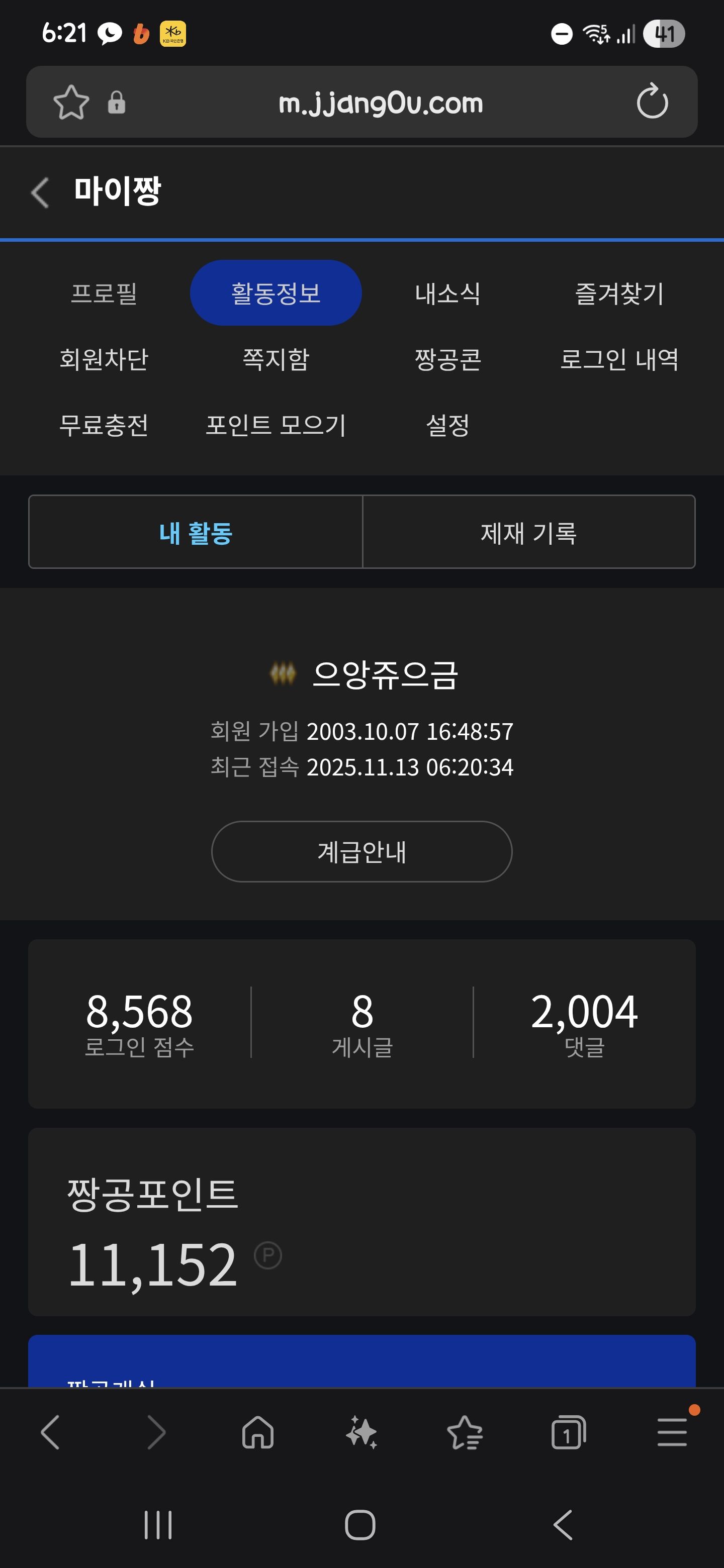The height and width of the screenshot is (1568, 724).
Task: Open 무료충전
Action: click(104, 425)
